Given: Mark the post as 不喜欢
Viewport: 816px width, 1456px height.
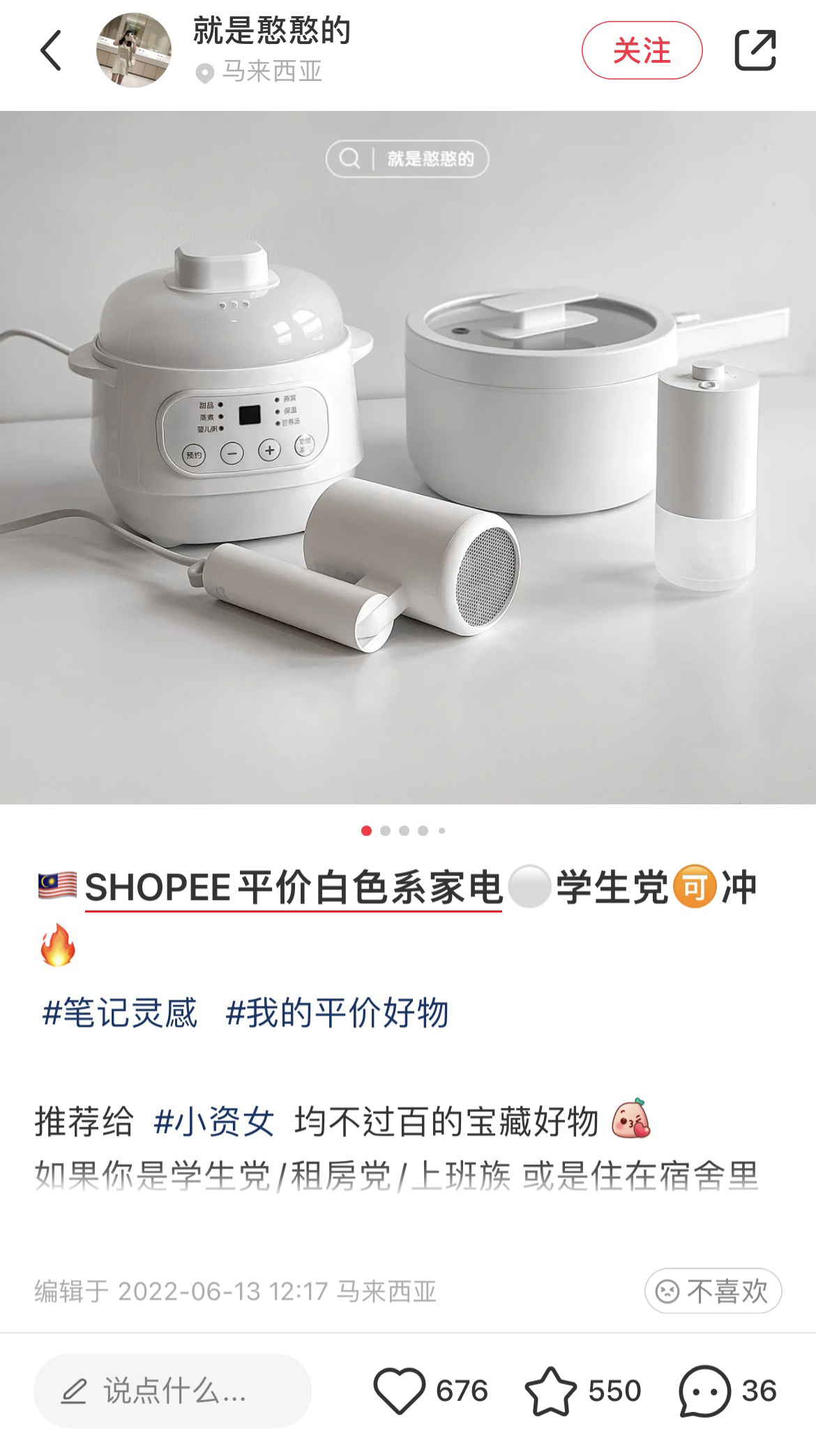Looking at the screenshot, I should tap(713, 1291).
